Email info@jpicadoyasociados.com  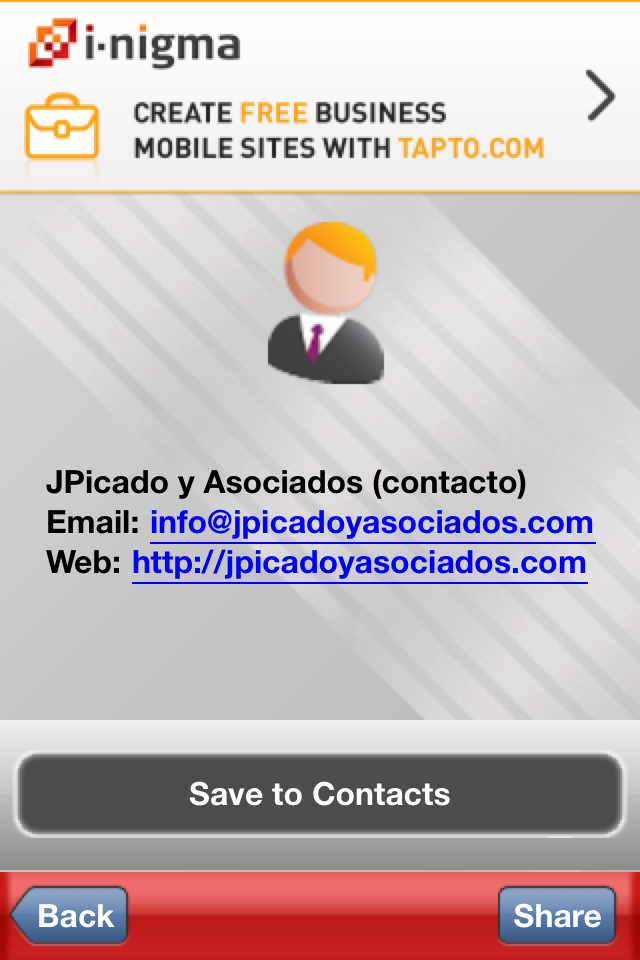[x=372, y=523]
